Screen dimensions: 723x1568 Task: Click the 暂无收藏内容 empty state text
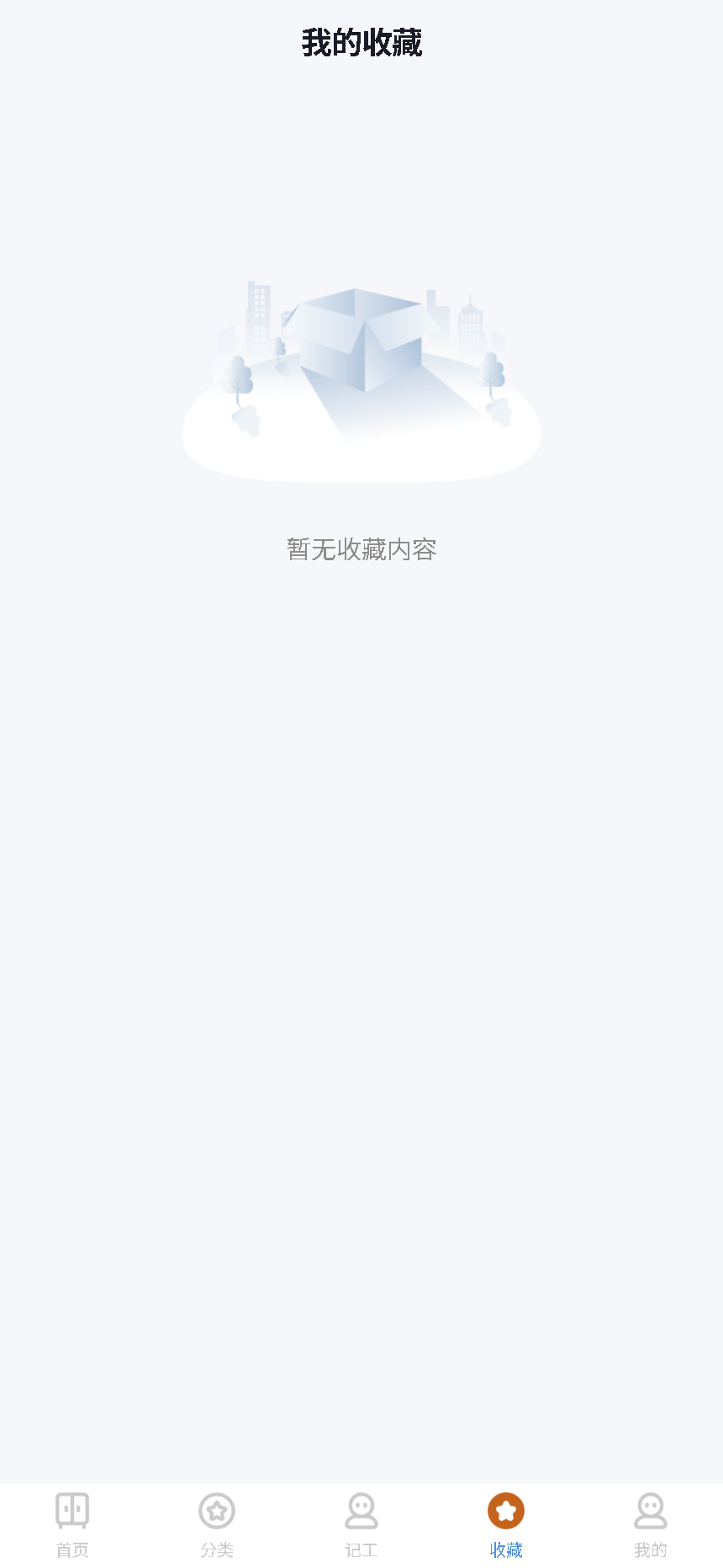361,548
